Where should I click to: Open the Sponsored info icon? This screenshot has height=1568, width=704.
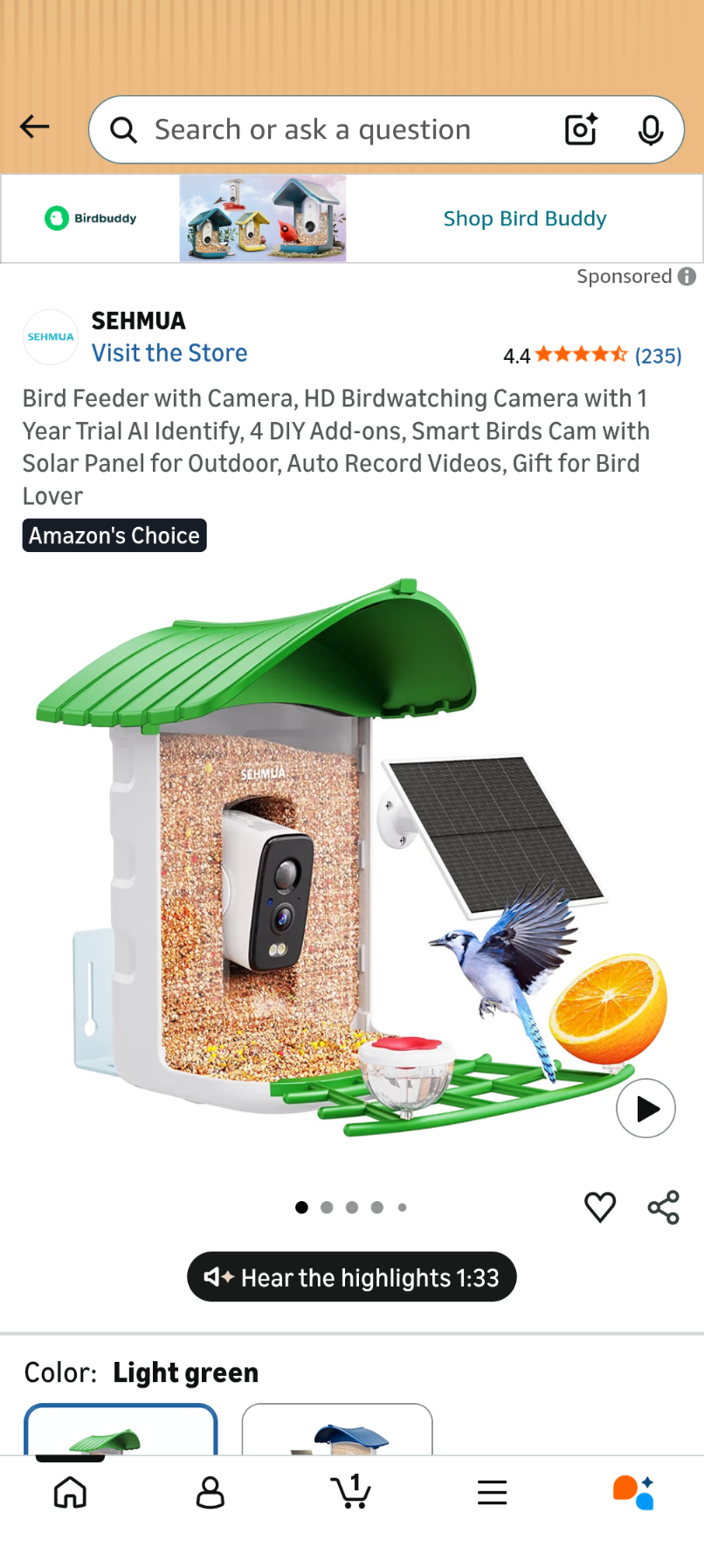click(687, 277)
